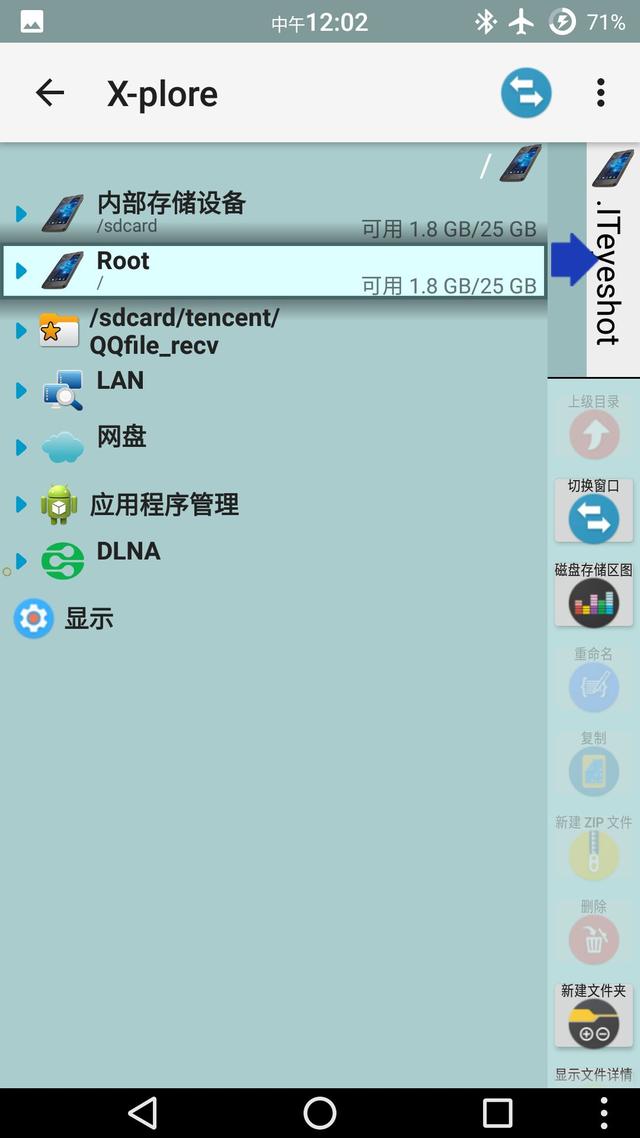Expand 内部存储设备 /sdcard storage
Viewport: 640px width, 1138px height.
pos(274,214)
